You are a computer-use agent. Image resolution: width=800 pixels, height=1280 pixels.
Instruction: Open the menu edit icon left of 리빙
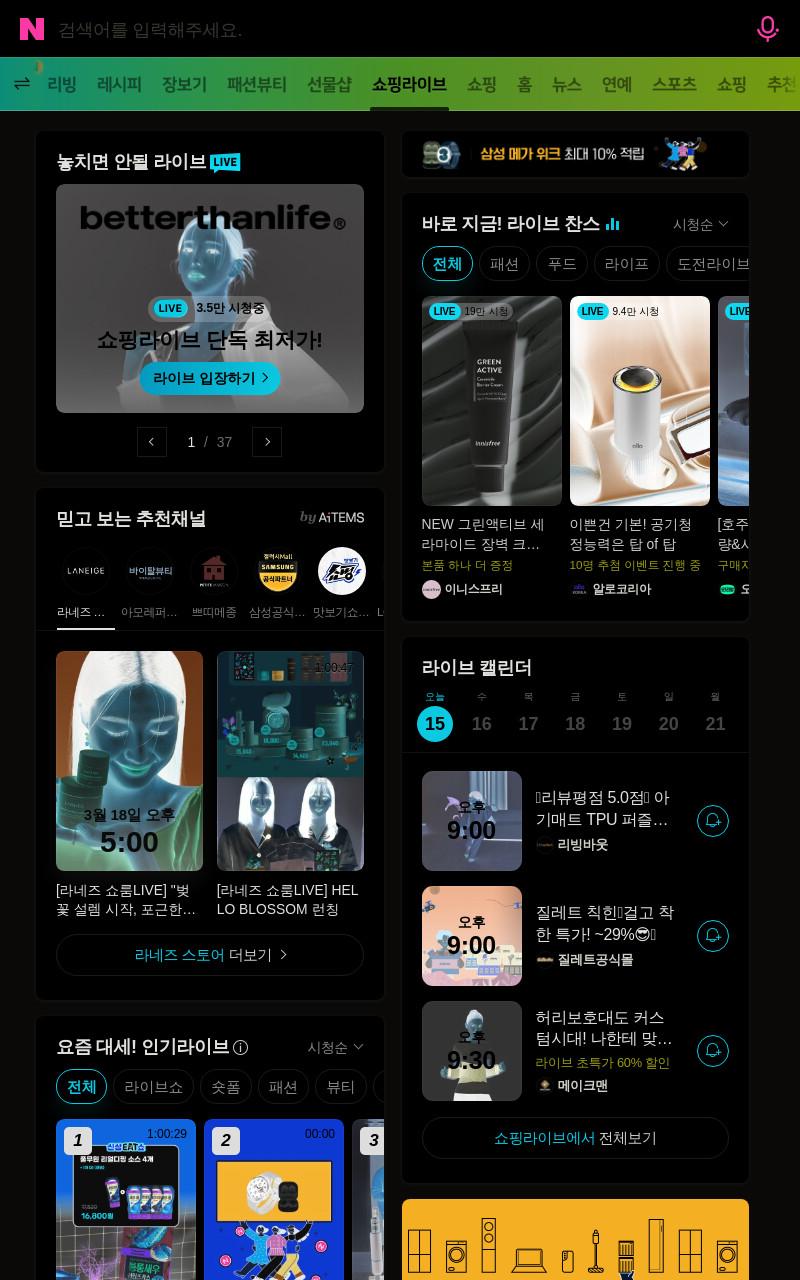22,84
